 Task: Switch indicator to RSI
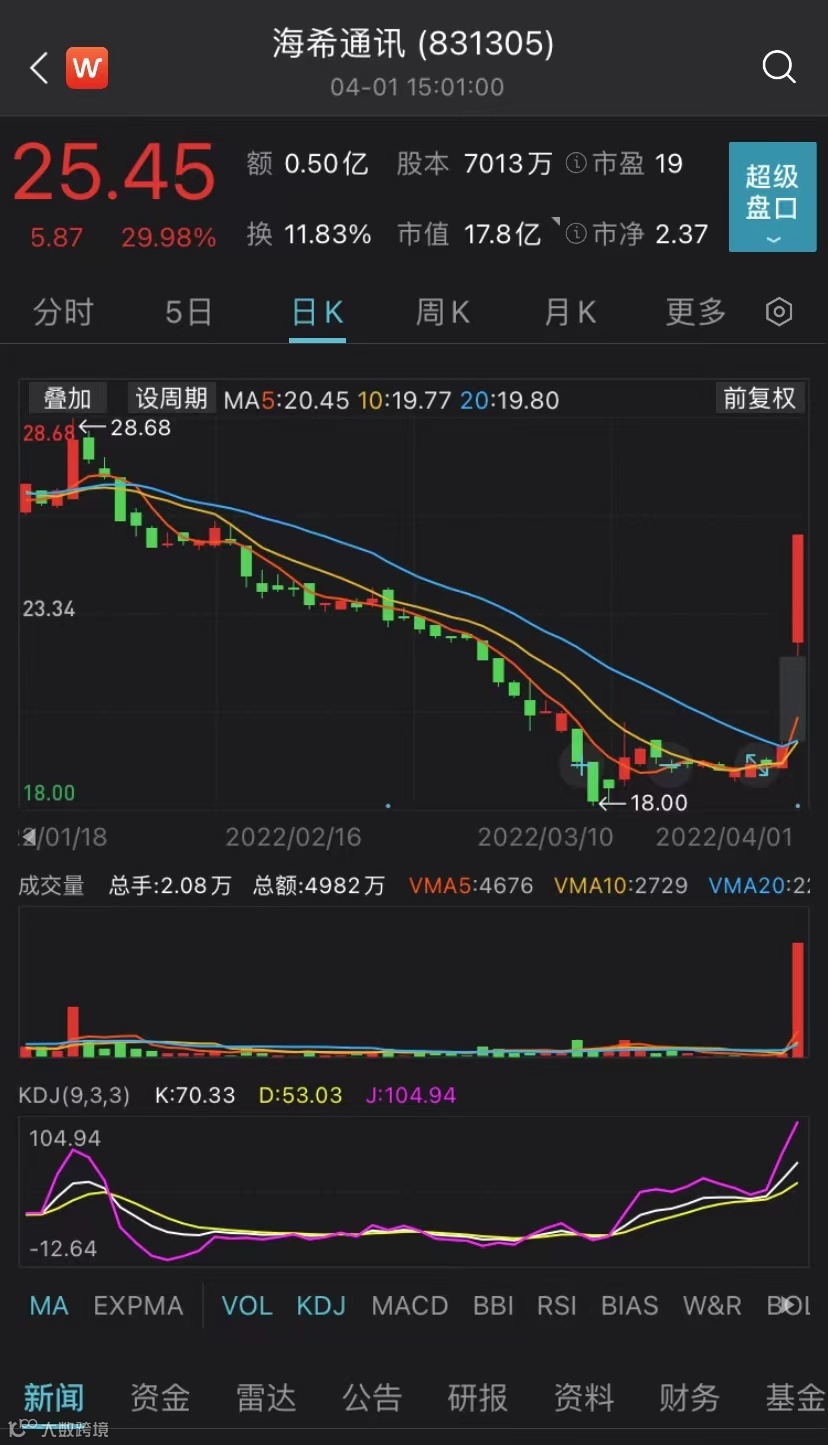point(557,1306)
